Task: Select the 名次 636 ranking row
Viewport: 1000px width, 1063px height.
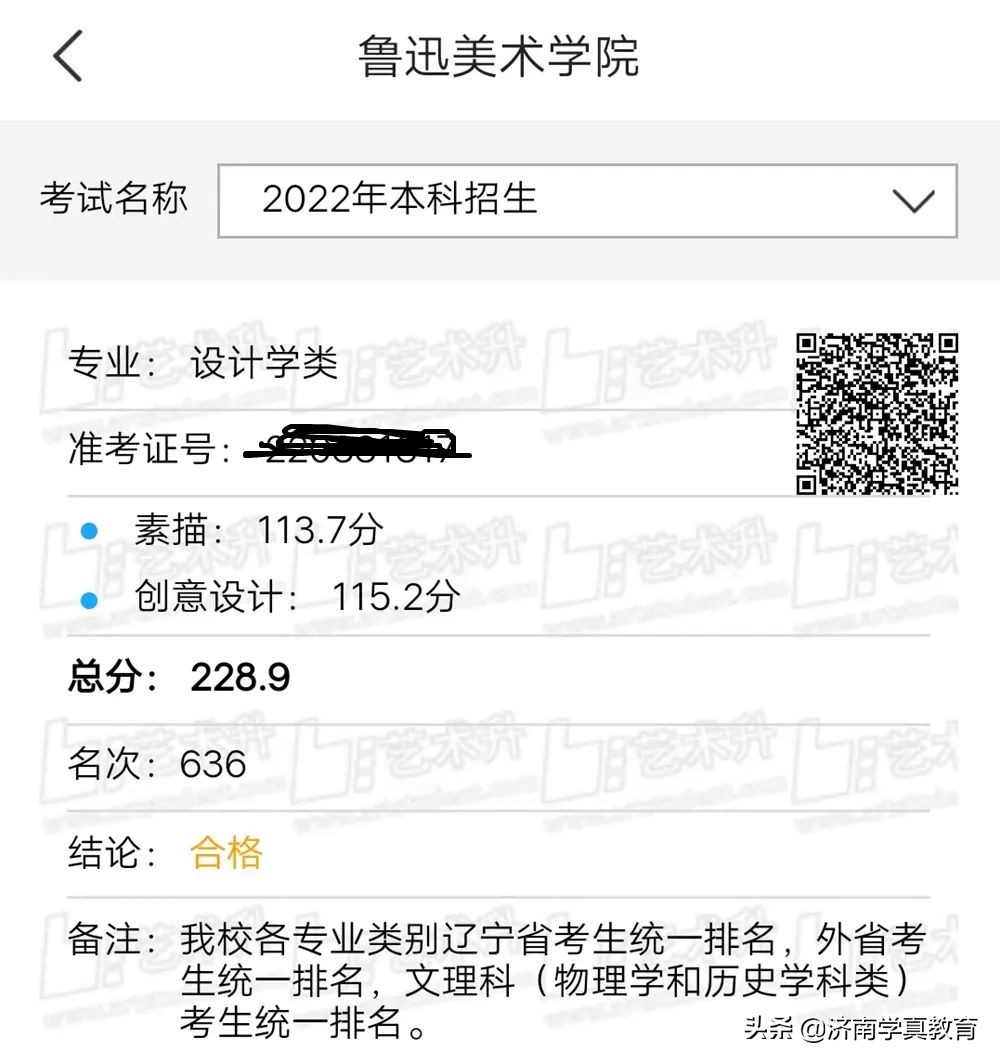Action: (155, 765)
